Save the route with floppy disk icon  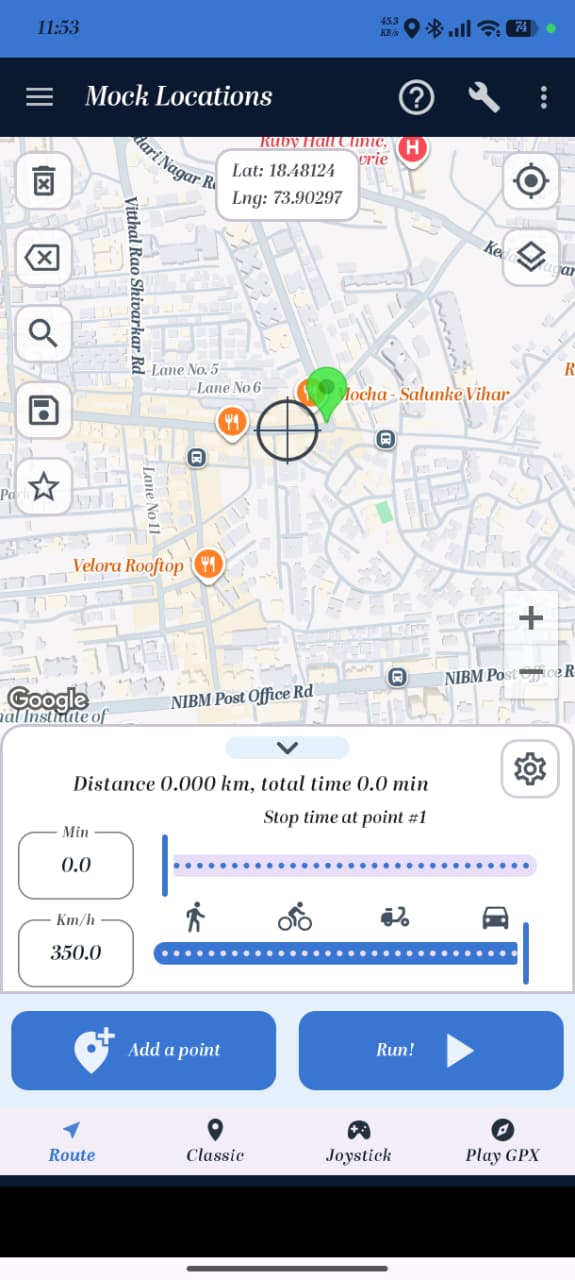[x=43, y=411]
